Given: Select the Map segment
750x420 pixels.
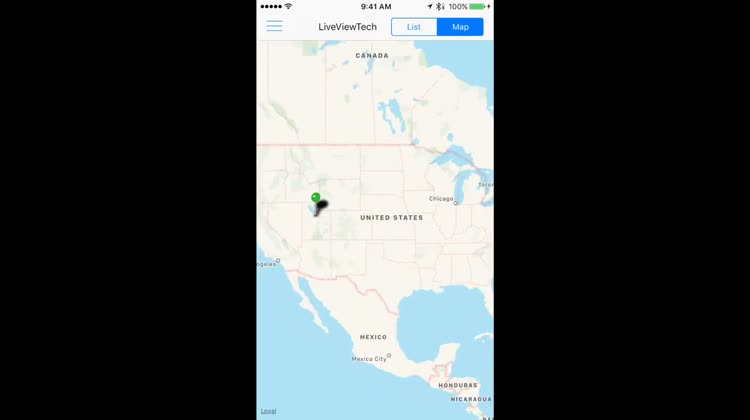Looking at the screenshot, I should click(x=460, y=27).
